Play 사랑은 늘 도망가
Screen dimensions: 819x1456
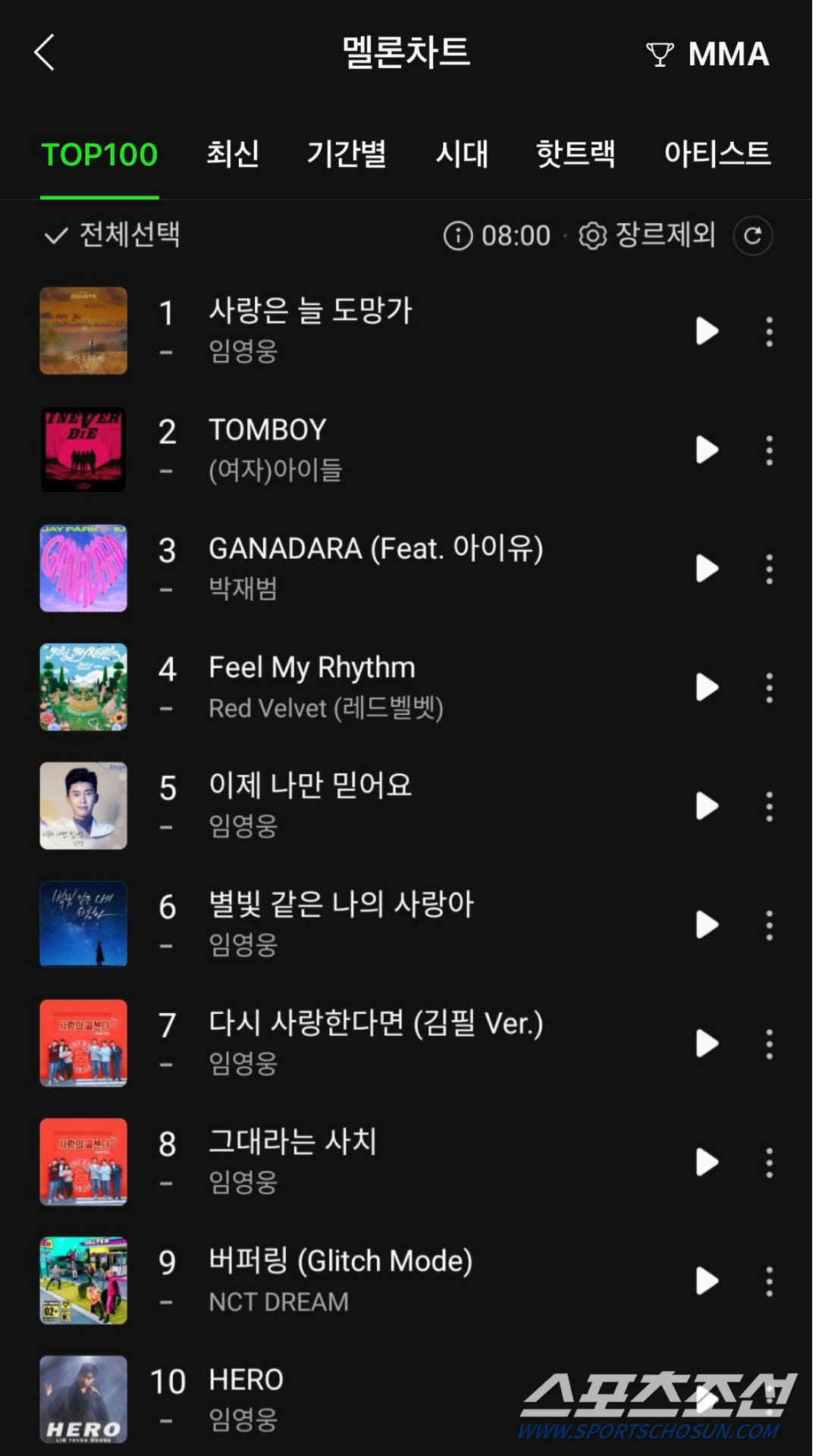pyautogui.click(x=707, y=331)
